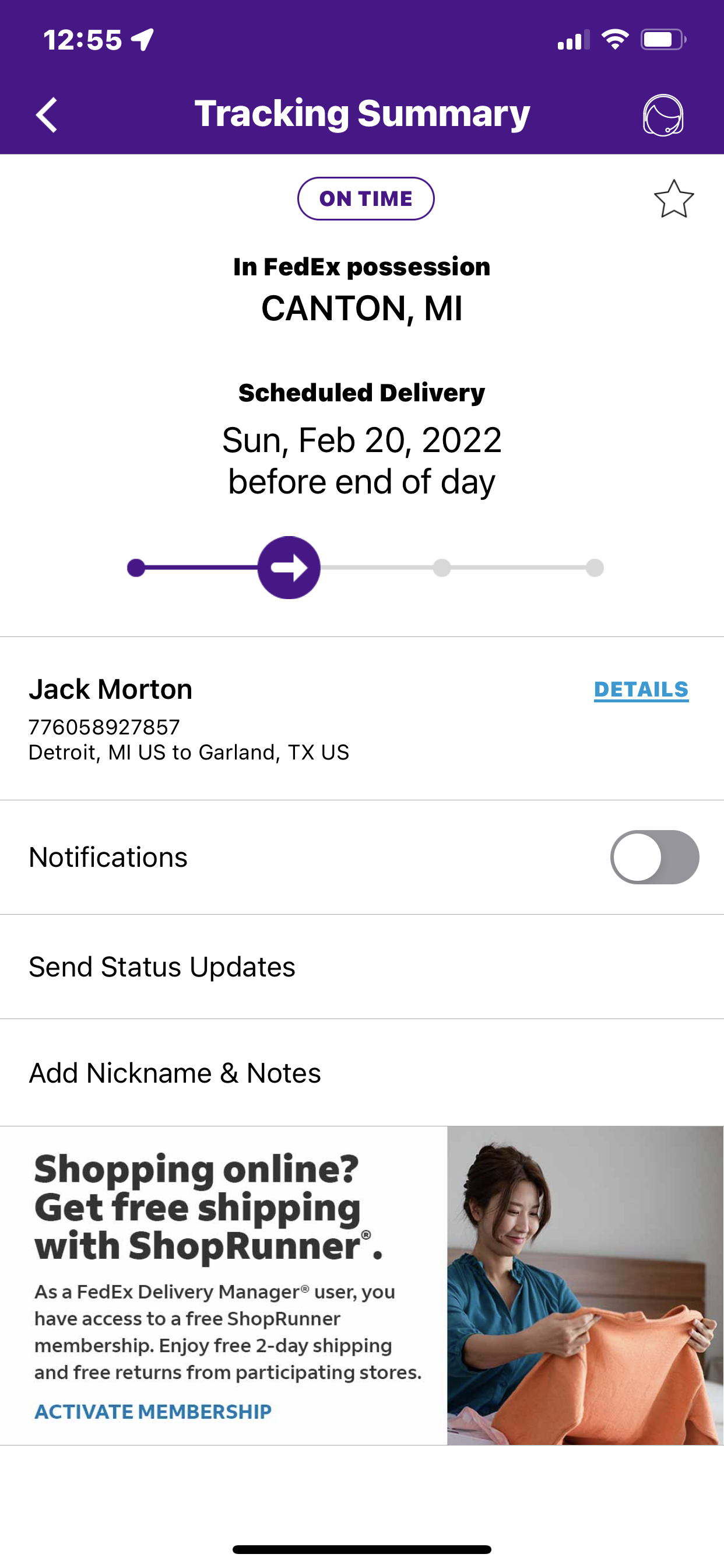This screenshot has height=1568, width=724.
Task: Tap ACTIVATE MEMBERSHIP for ShopRunner
Action: tap(153, 1412)
